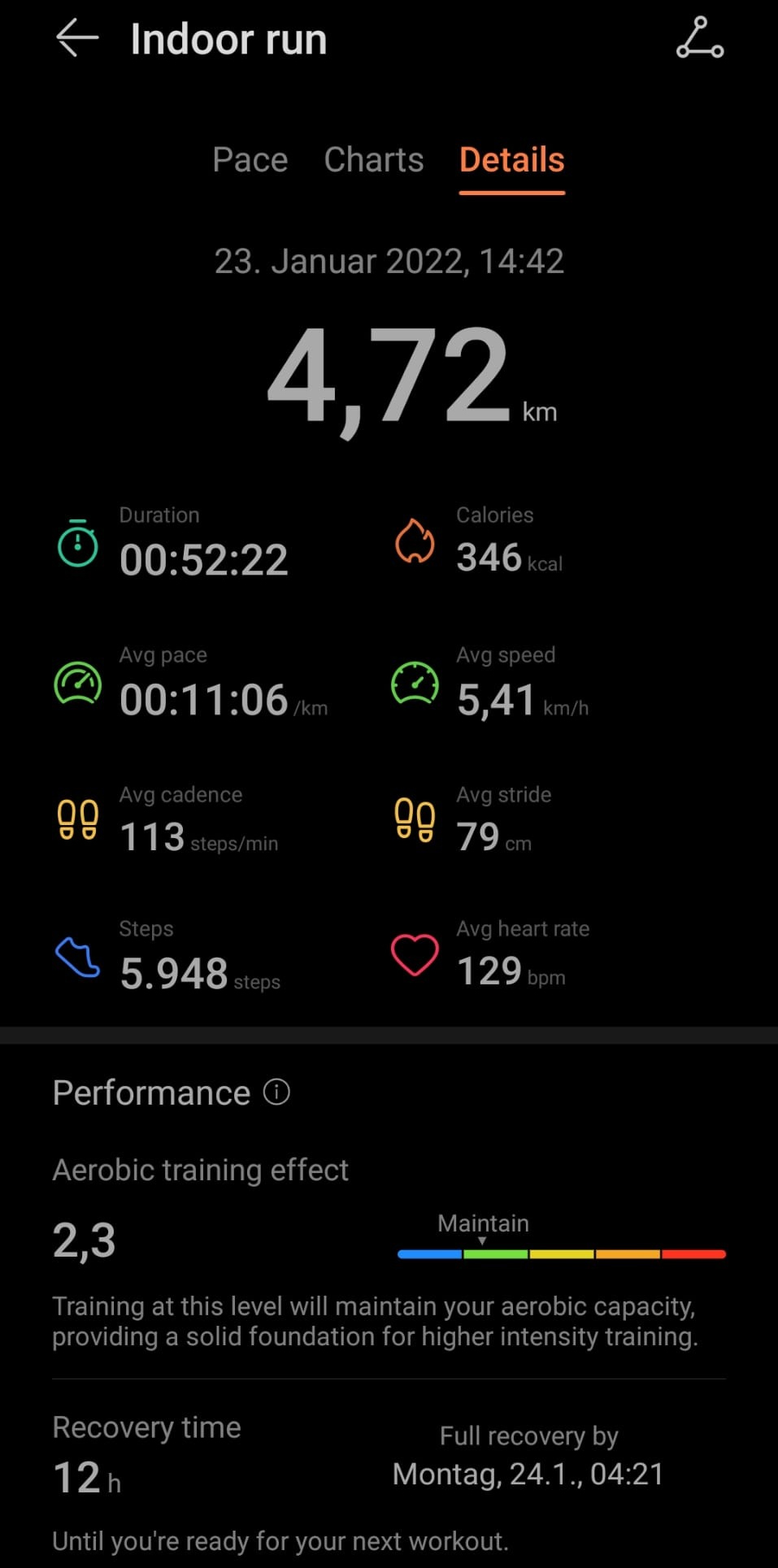Switch to the Charts tab
This screenshot has height=1568, width=778.
tap(374, 159)
